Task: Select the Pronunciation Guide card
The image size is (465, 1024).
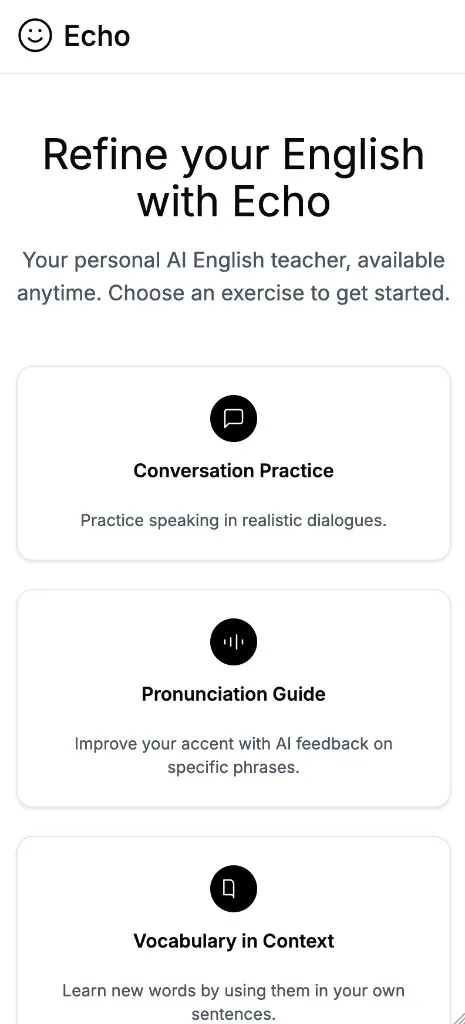Action: (x=233, y=698)
